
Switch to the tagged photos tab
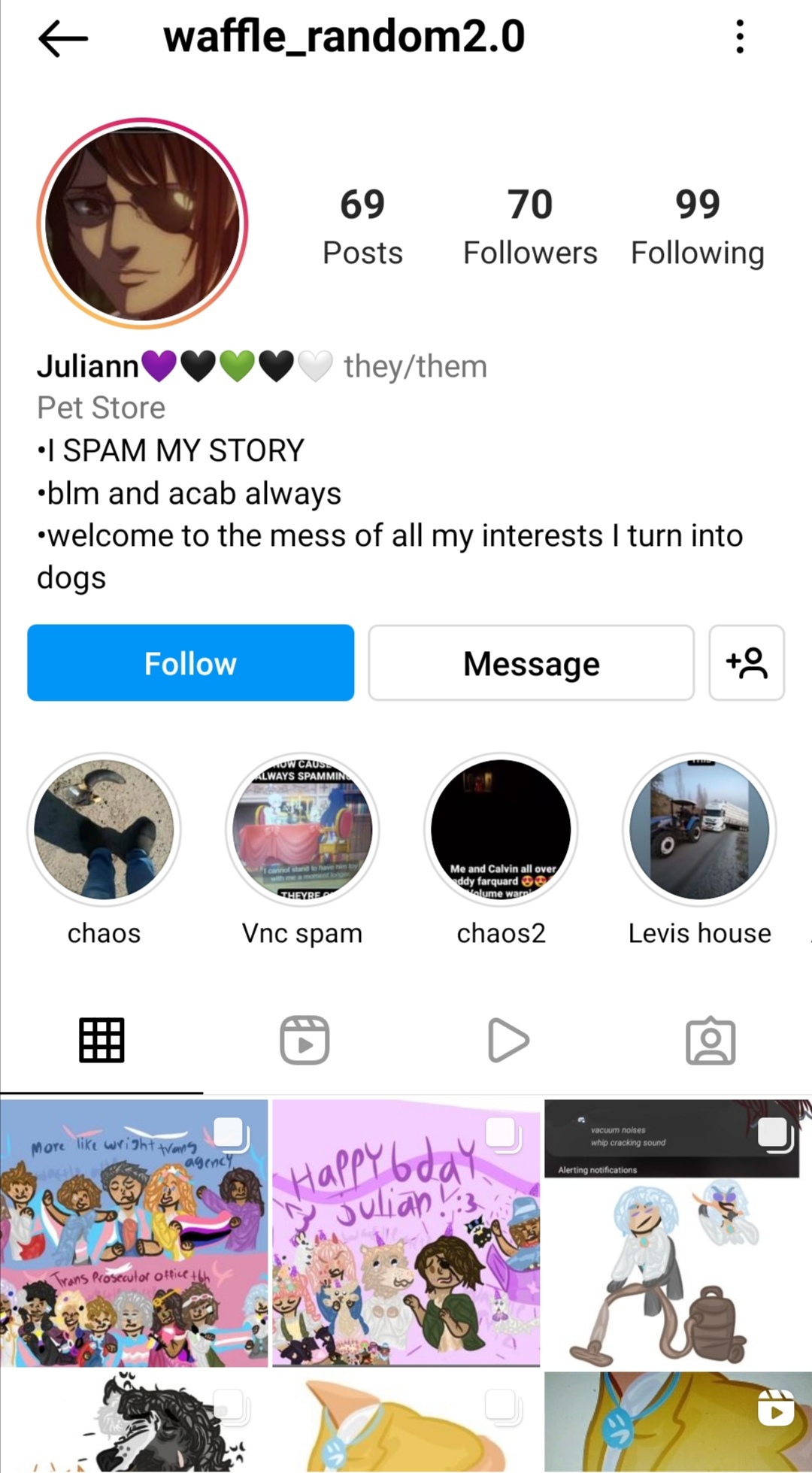[x=710, y=1041]
